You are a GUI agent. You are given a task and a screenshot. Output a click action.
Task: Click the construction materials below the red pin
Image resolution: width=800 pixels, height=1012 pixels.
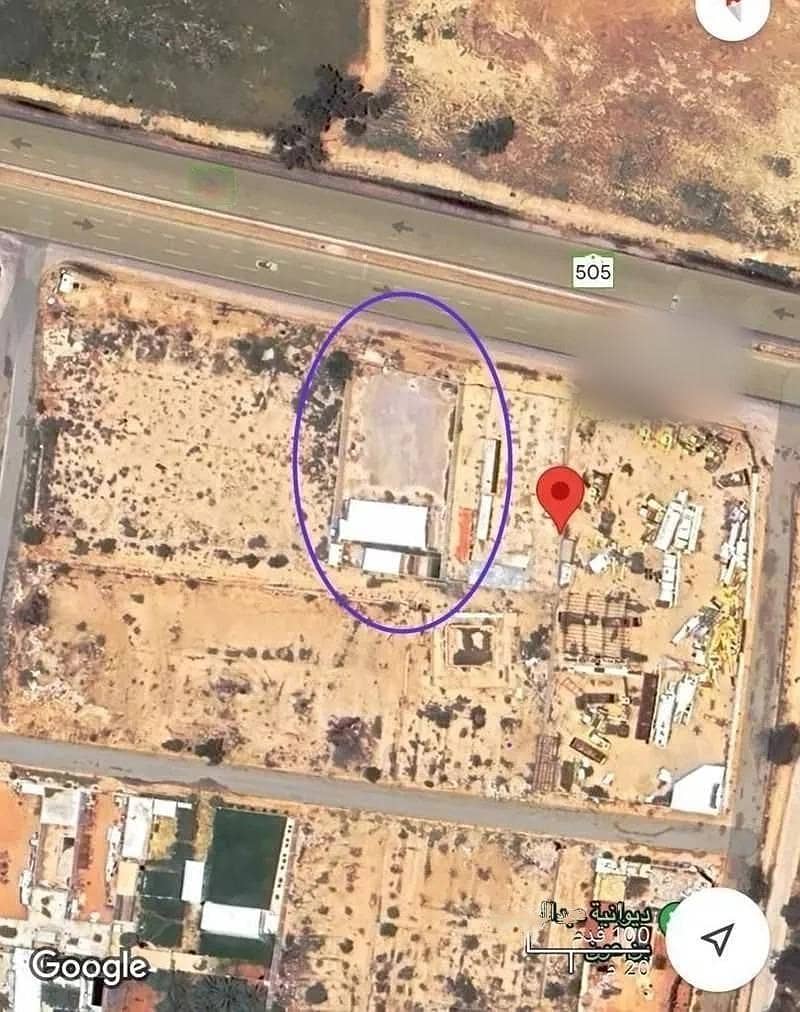click(x=600, y=620)
